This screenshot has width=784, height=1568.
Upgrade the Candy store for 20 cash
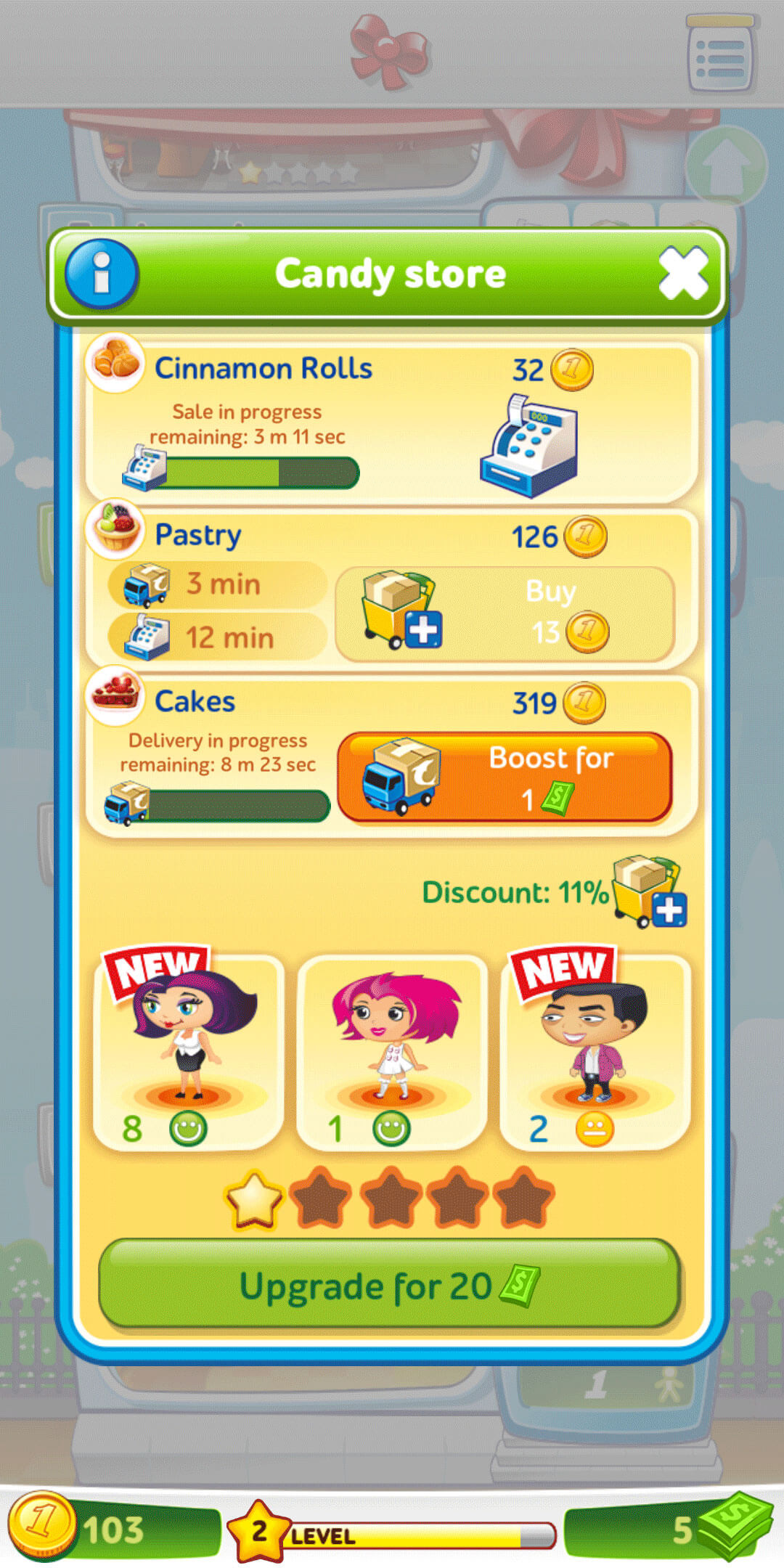point(392,1286)
